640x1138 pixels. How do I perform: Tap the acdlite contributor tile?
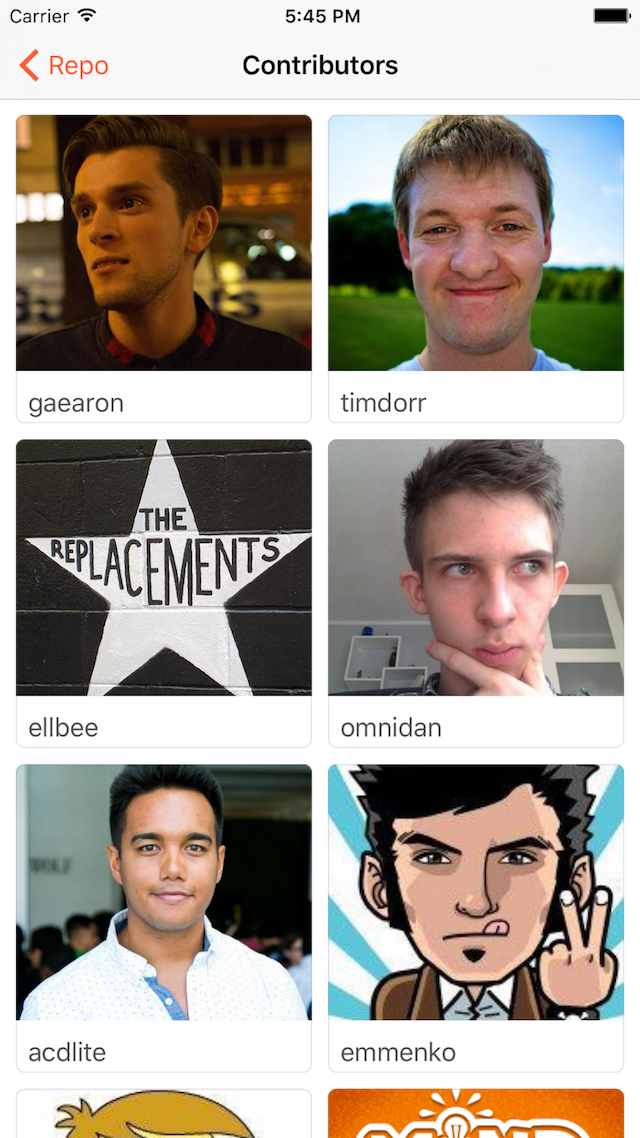(x=164, y=917)
